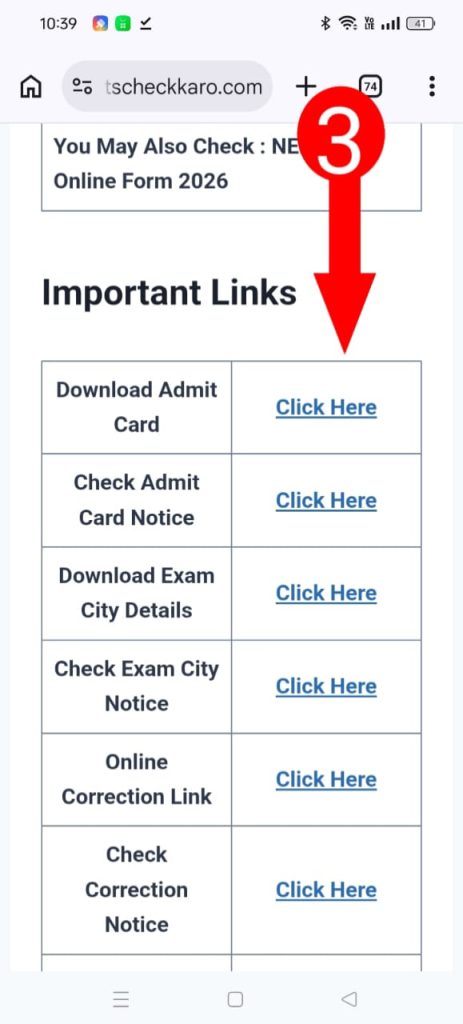Tap Click Here beside Check Exam City Notice
This screenshot has width=463, height=1024.
click(x=326, y=686)
